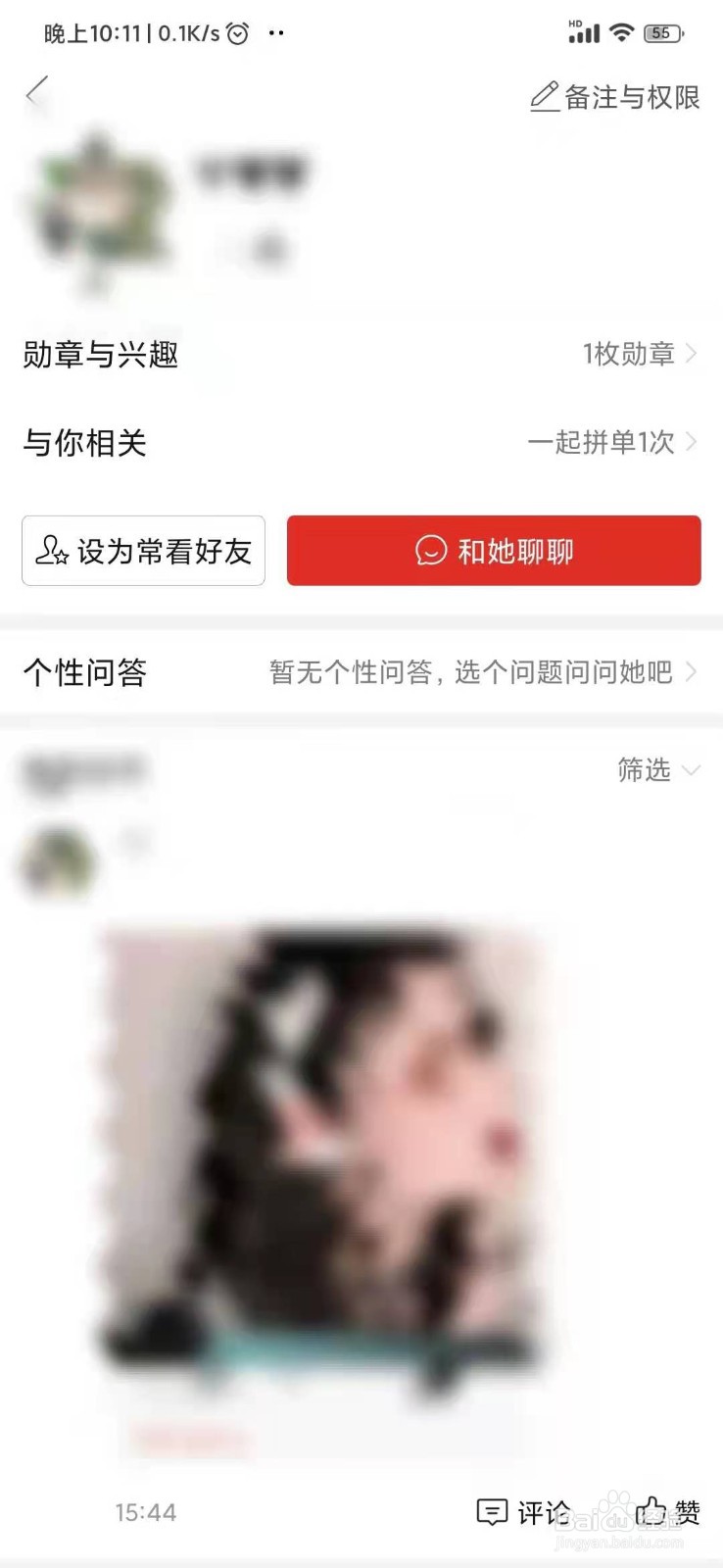Open the 个性问答 section
This screenshot has width=723, height=1568.
84,672
